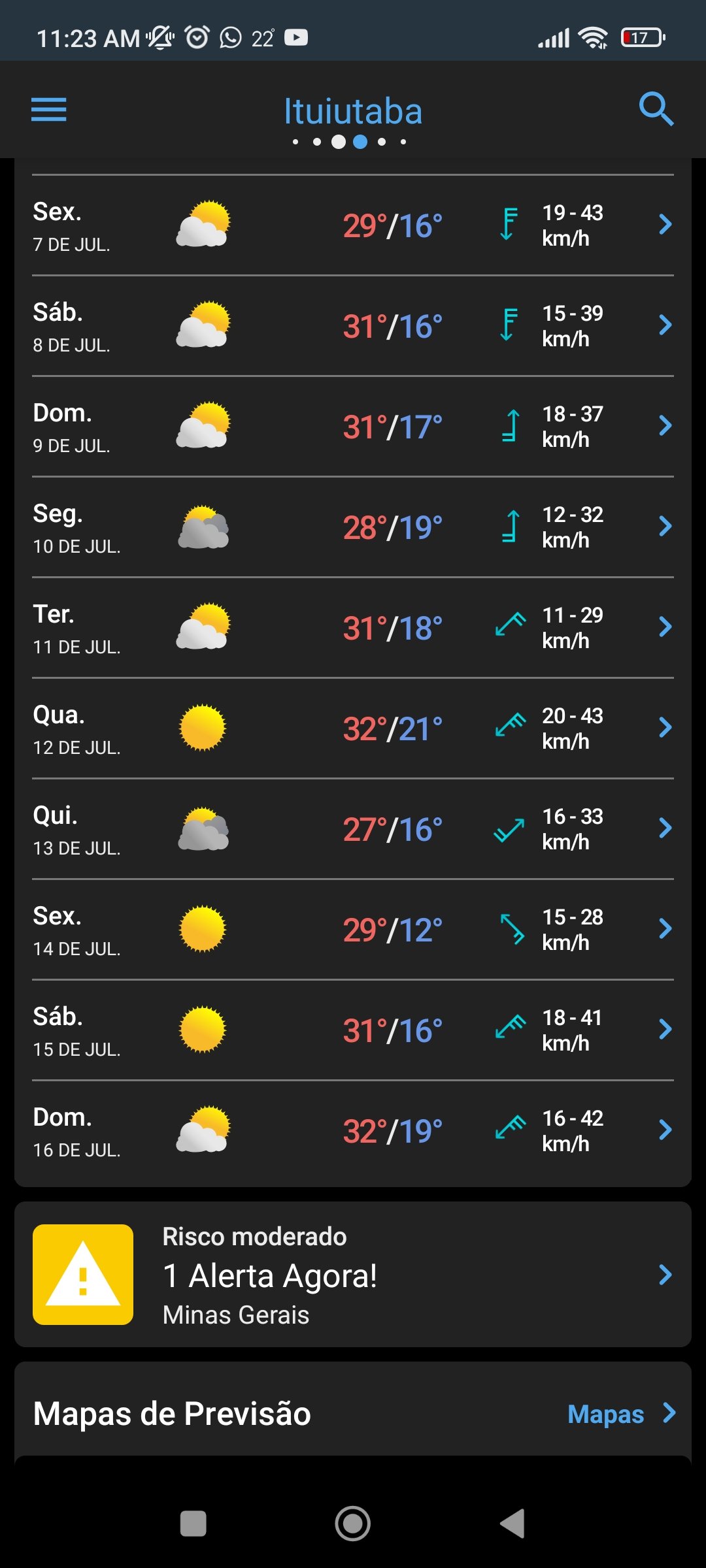Go to the home screen
The height and width of the screenshot is (1568, 706).
353,1524
